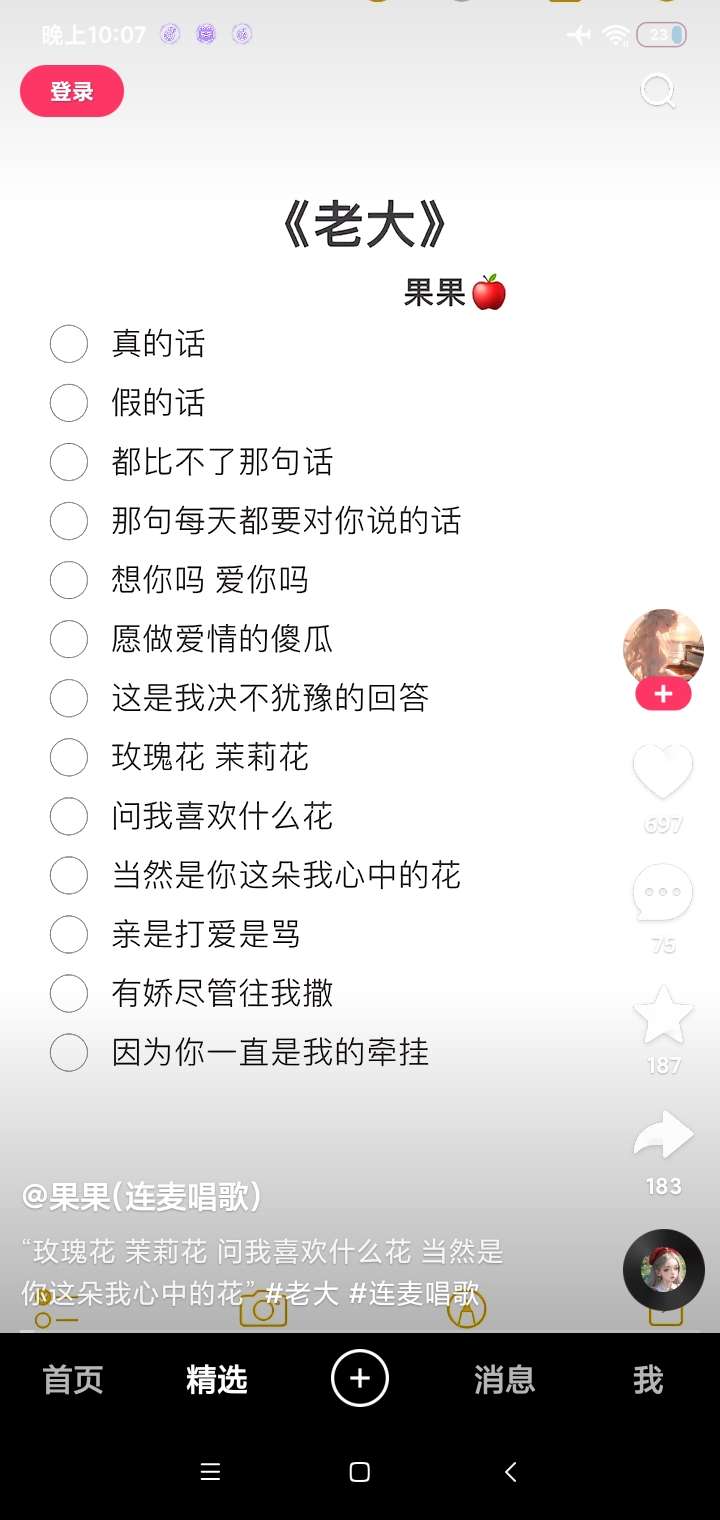Go back using the system back button
Viewport: 720px width, 1520px height.
[510, 1472]
